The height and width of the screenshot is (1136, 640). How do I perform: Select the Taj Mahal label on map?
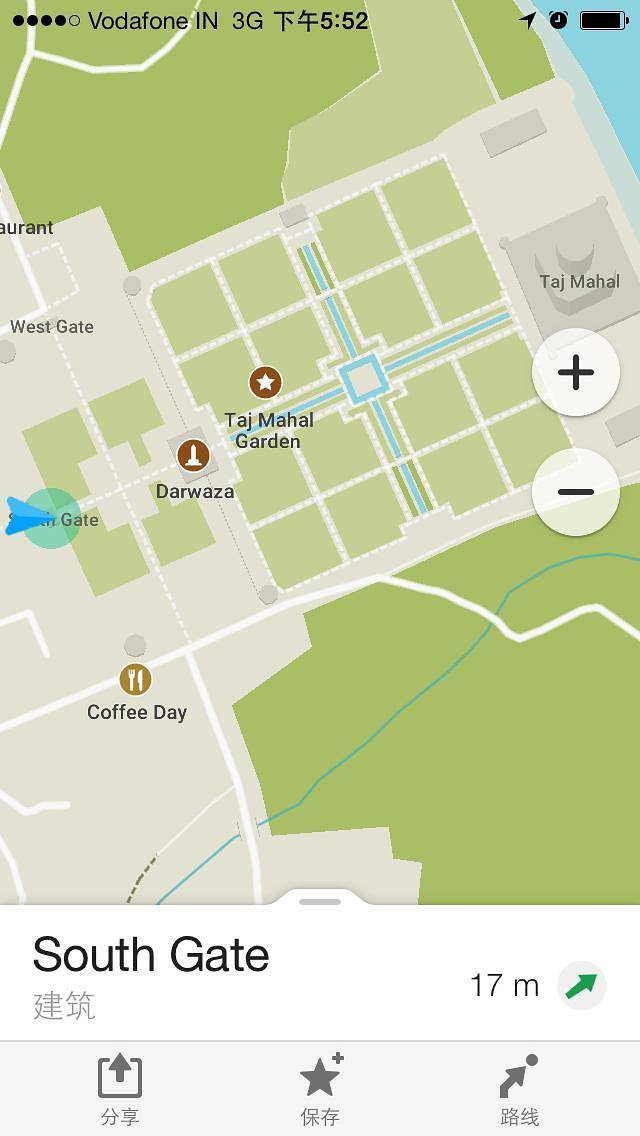coord(580,282)
